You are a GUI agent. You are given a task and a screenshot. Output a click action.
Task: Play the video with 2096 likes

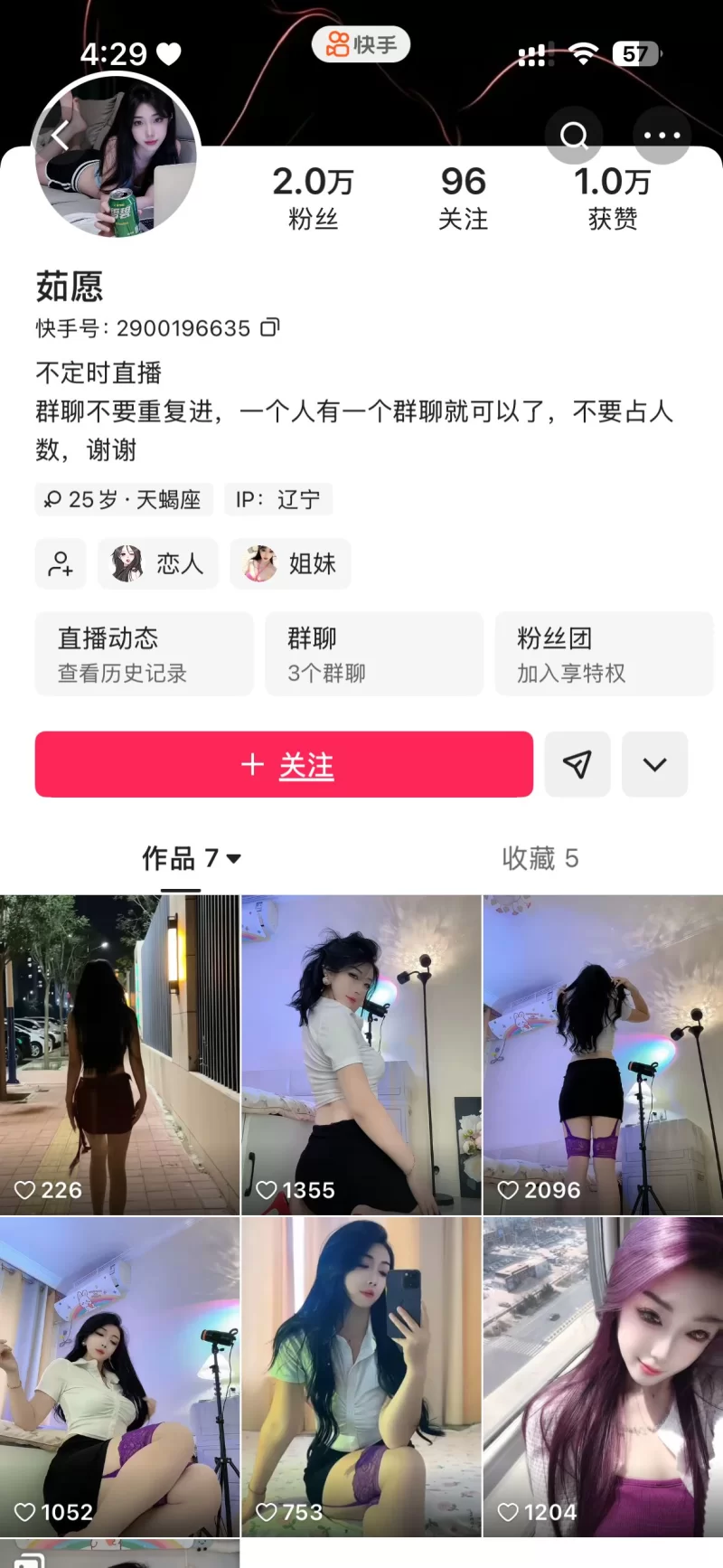603,1053
